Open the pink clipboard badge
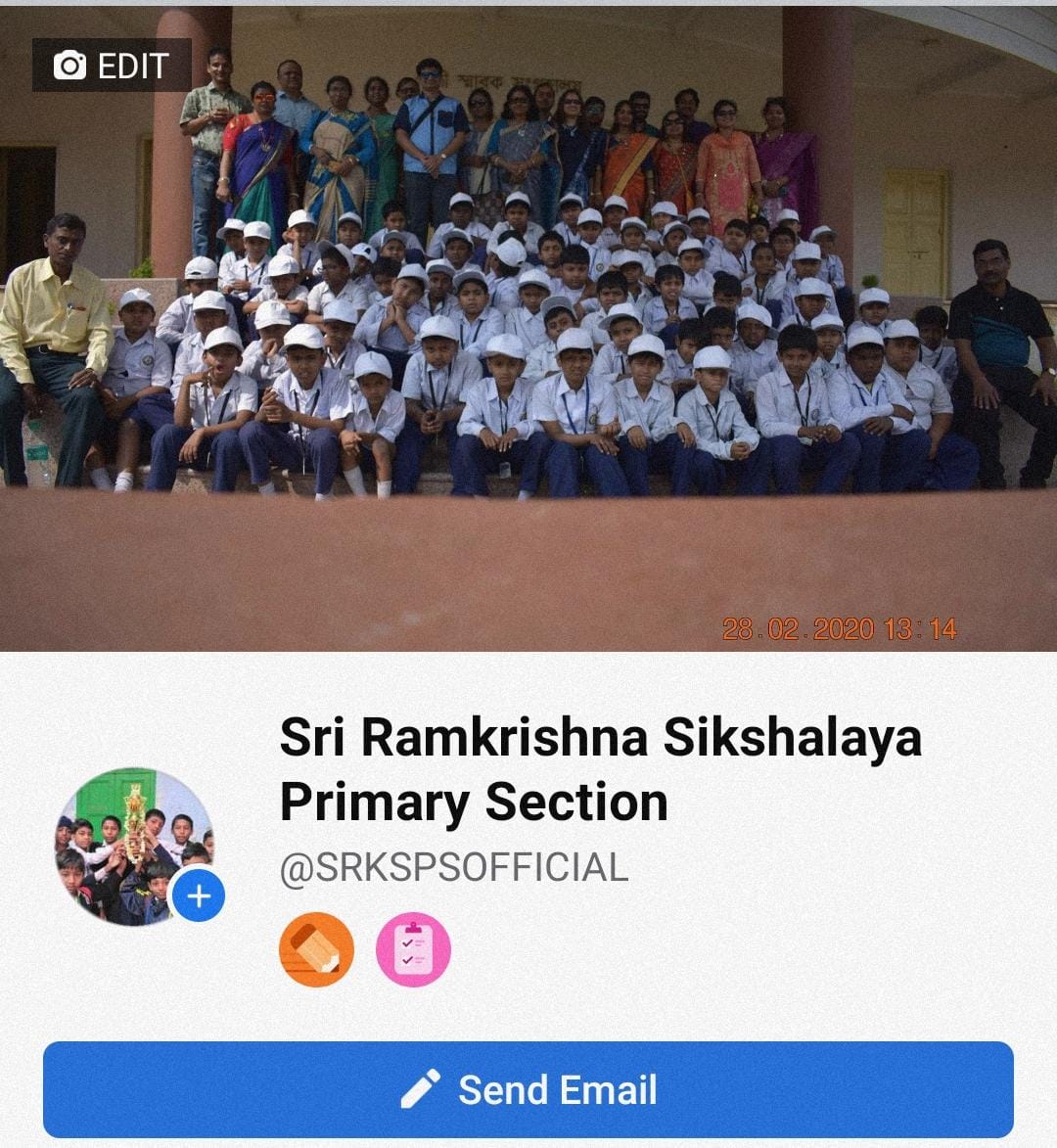Image resolution: width=1057 pixels, height=1148 pixels. pos(413,949)
